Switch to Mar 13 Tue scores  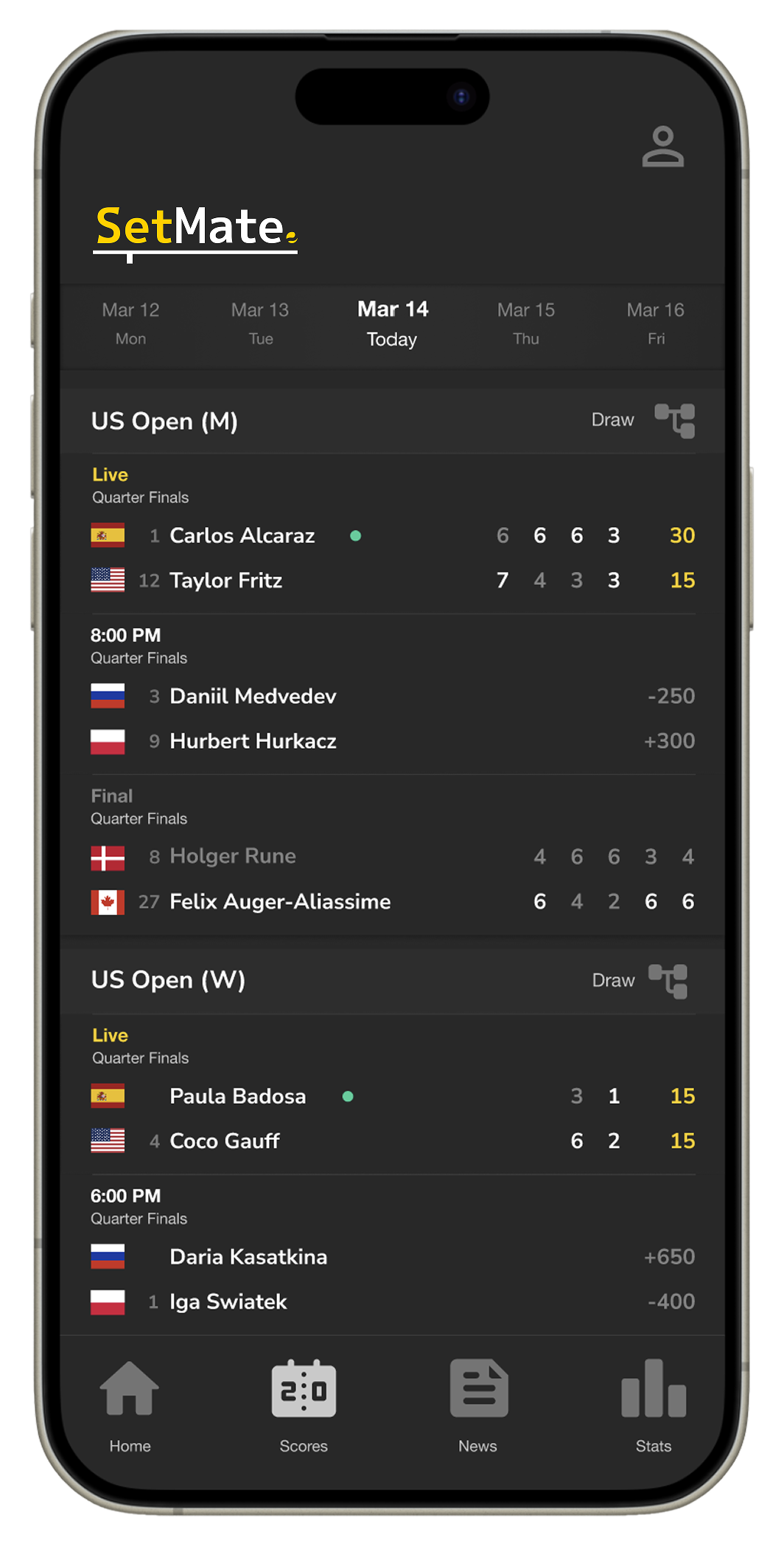(260, 323)
